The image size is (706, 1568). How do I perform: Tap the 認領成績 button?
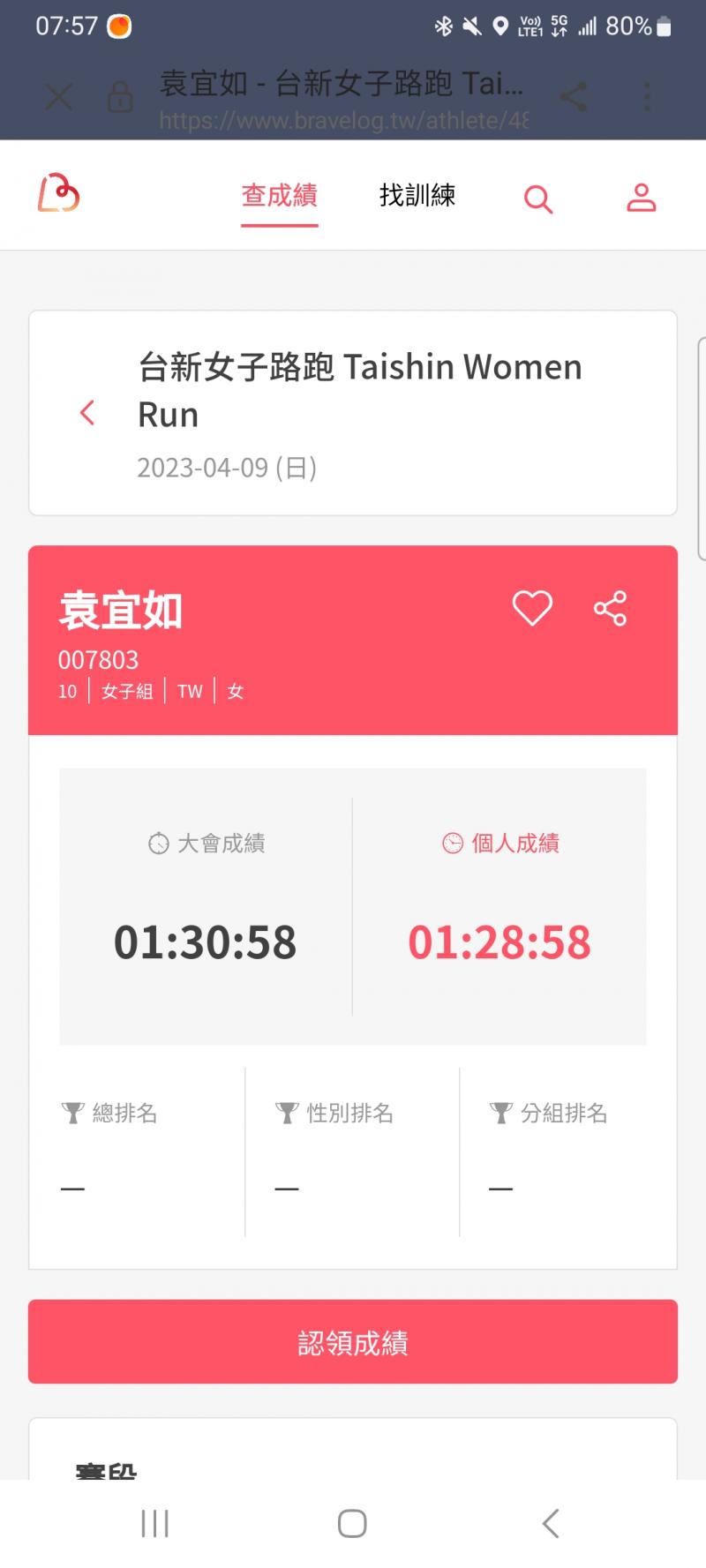click(x=353, y=1341)
